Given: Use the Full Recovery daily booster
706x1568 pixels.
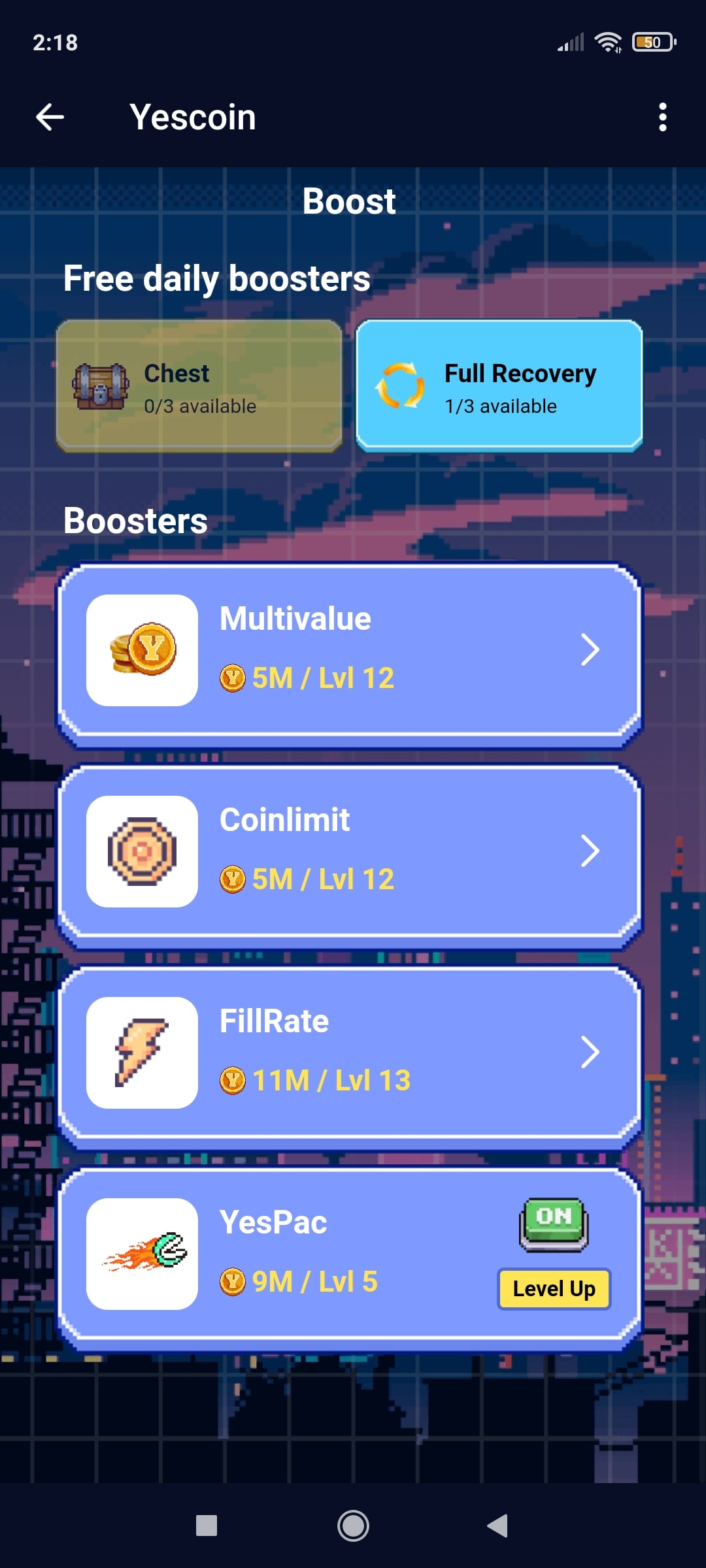Looking at the screenshot, I should (499, 387).
